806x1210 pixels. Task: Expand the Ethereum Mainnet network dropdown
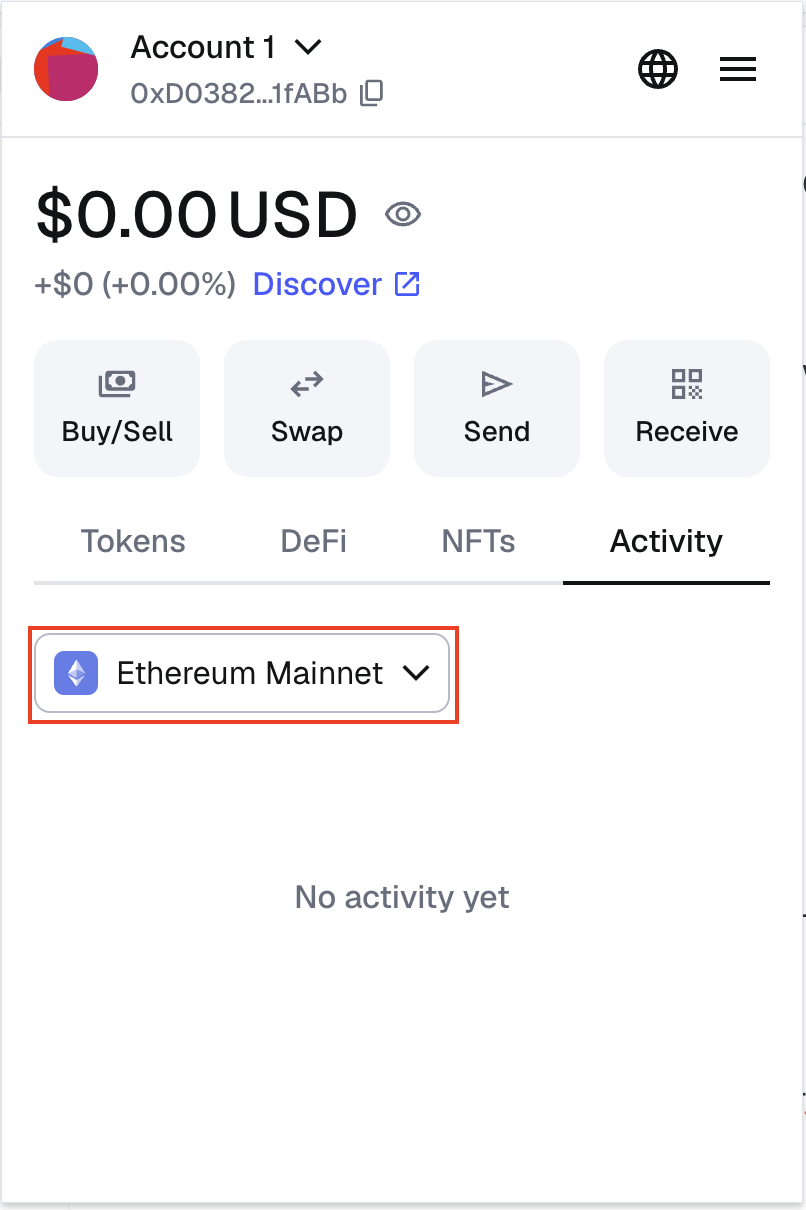point(242,673)
